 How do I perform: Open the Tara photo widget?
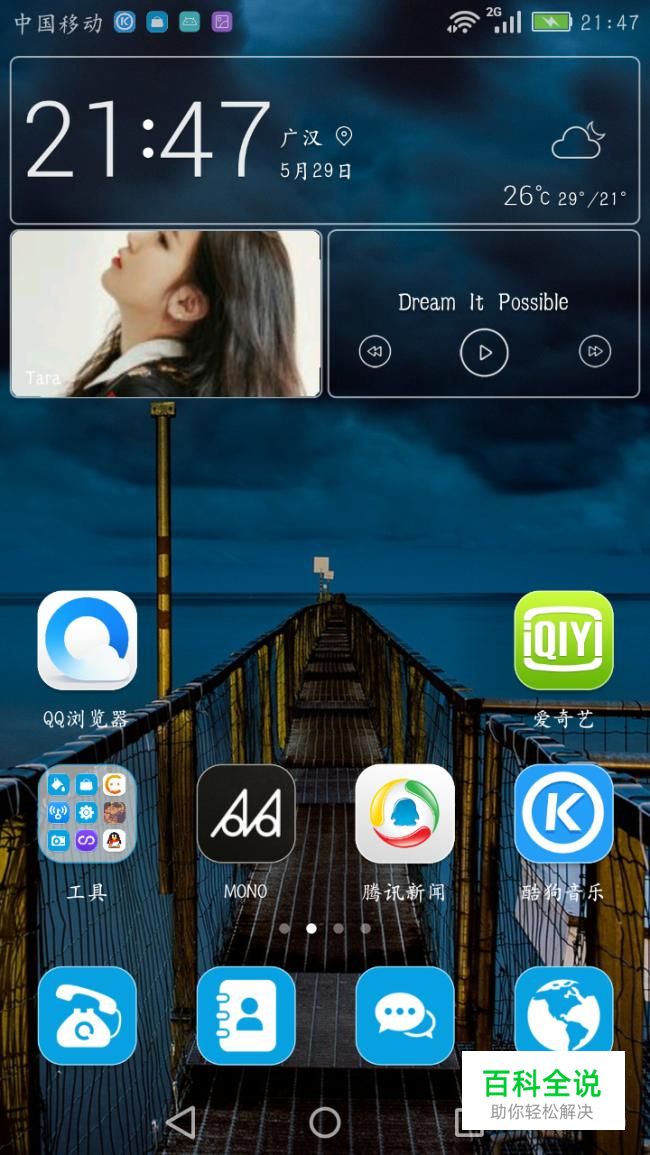[166, 313]
